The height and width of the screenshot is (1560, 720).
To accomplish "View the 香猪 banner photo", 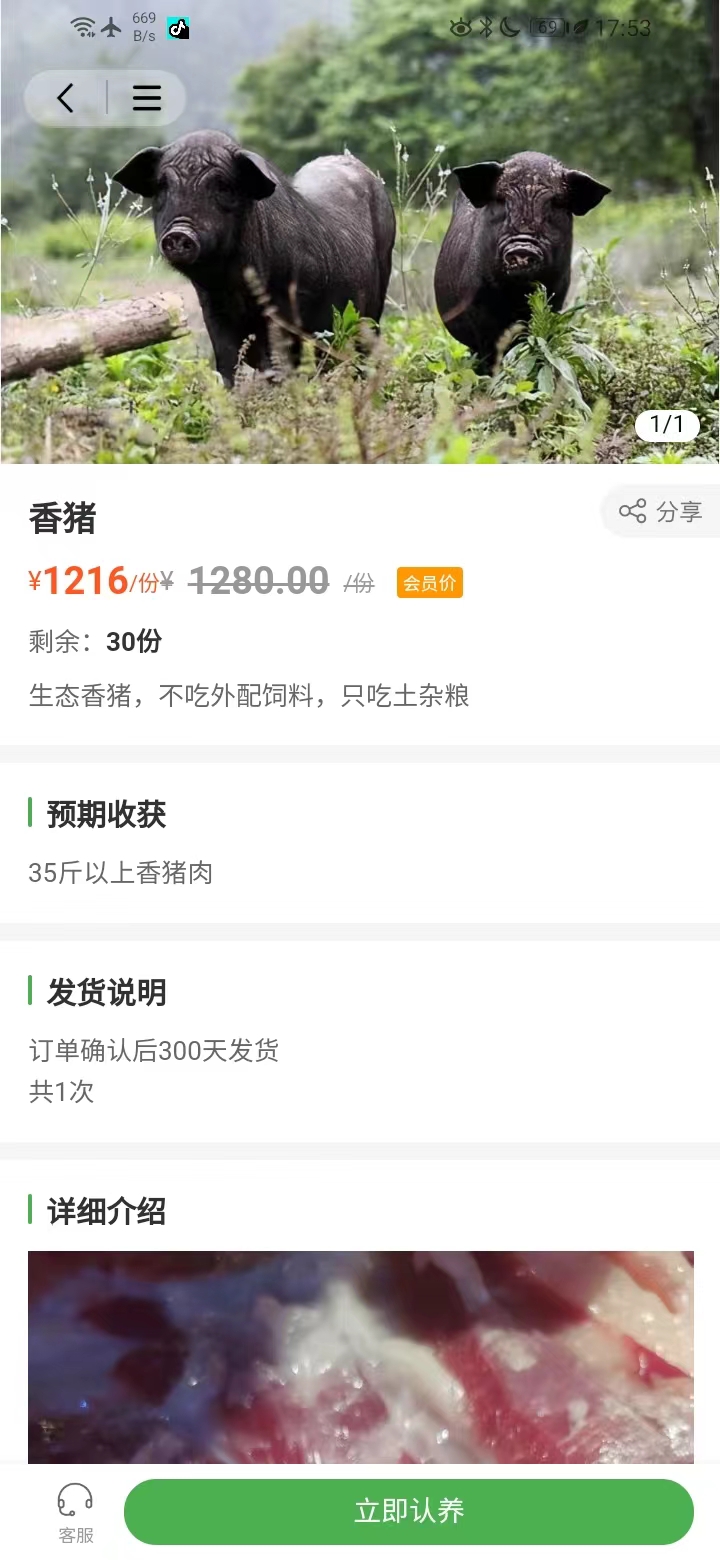I will point(360,260).
